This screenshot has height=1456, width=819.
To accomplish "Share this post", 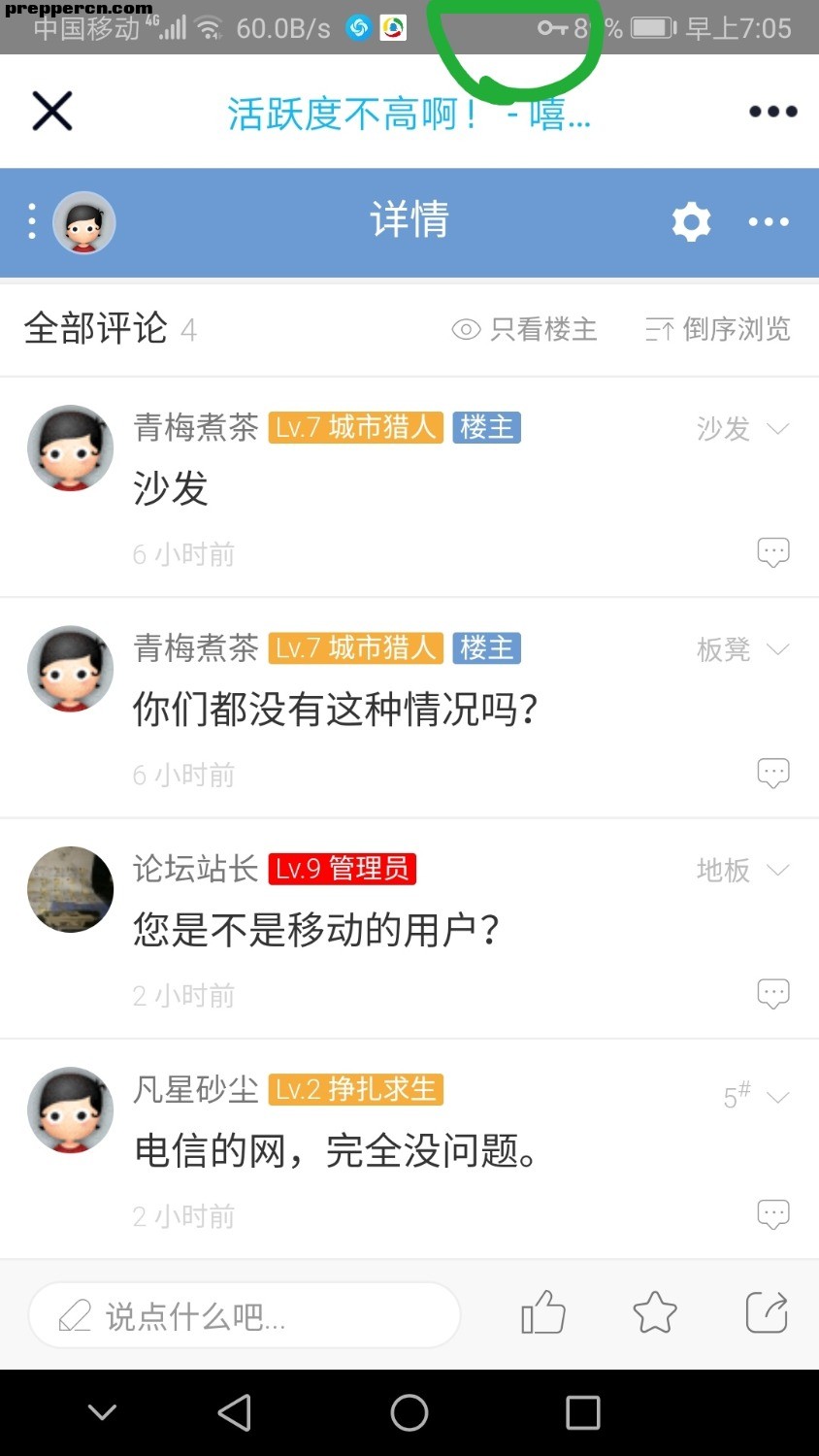I will (767, 1313).
